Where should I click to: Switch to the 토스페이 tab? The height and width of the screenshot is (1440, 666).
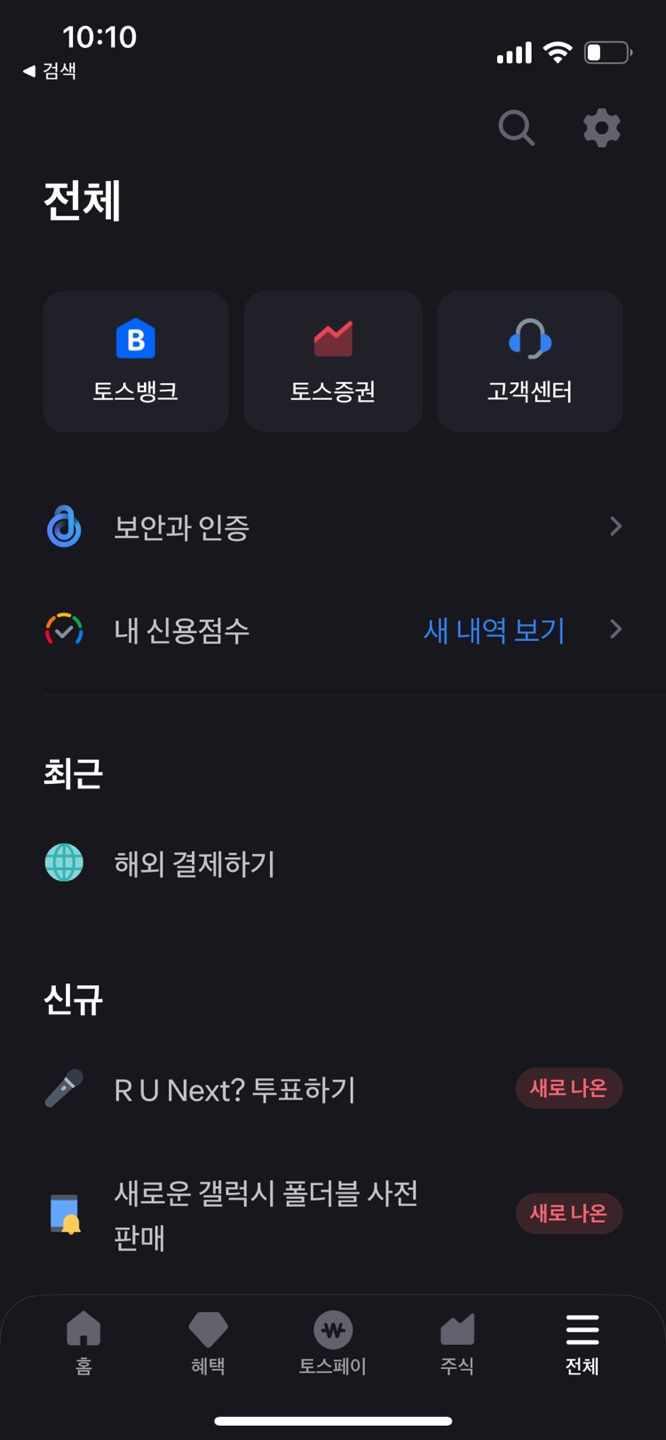point(333,1344)
